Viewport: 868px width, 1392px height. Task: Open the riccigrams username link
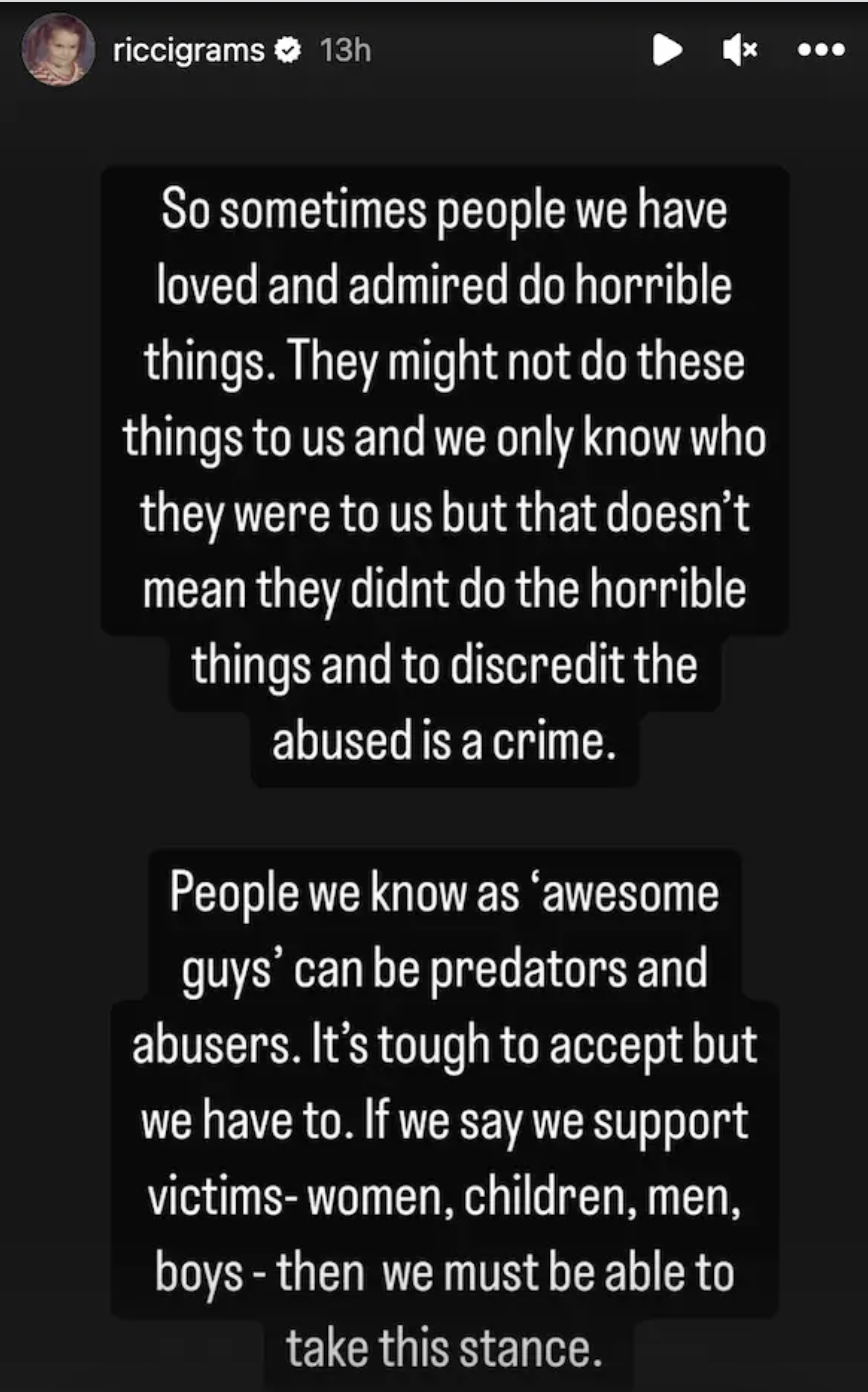click(188, 50)
